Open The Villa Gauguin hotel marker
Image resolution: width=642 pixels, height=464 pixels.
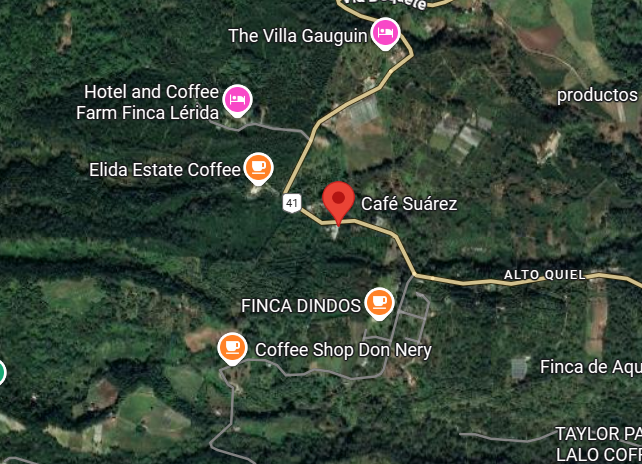coord(386,35)
